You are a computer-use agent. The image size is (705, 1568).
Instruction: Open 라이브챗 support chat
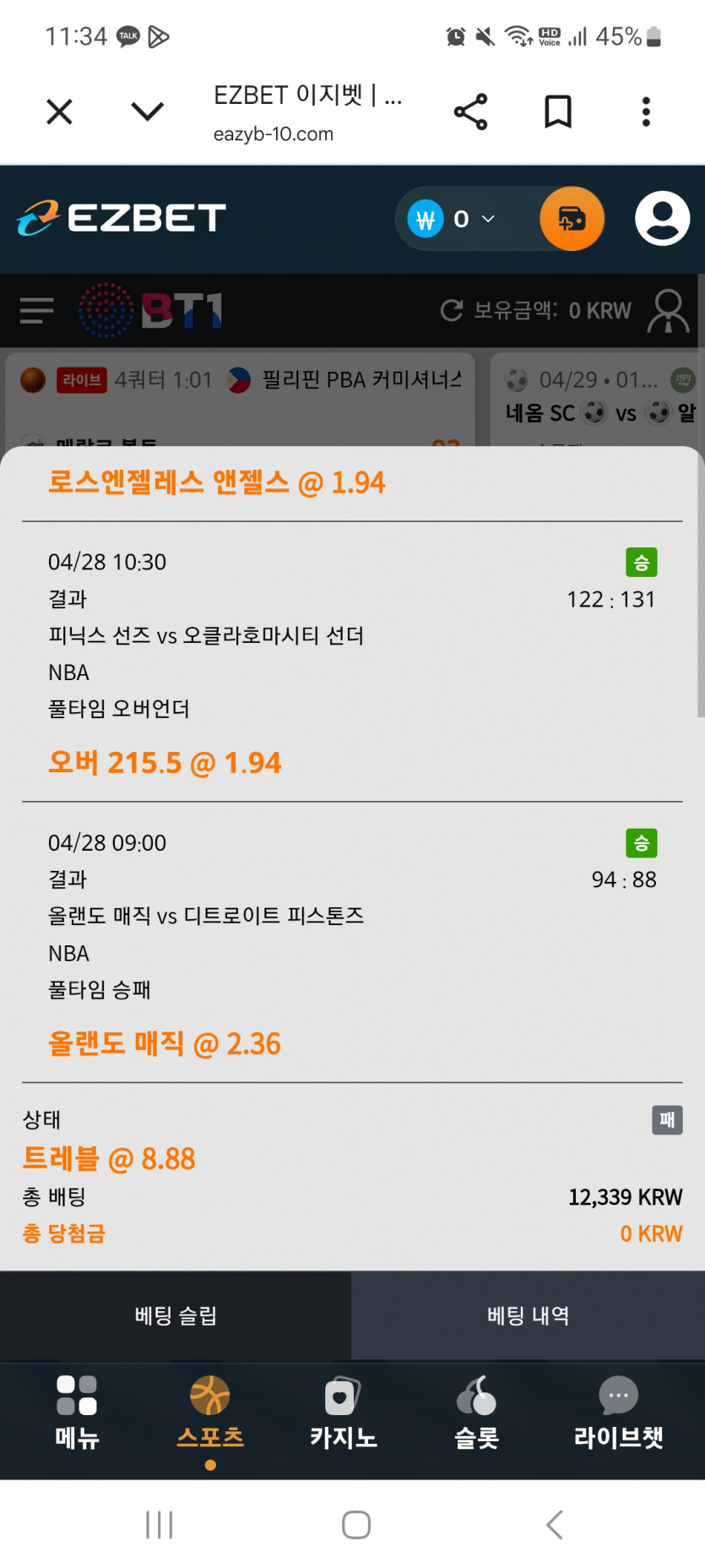(x=618, y=1413)
